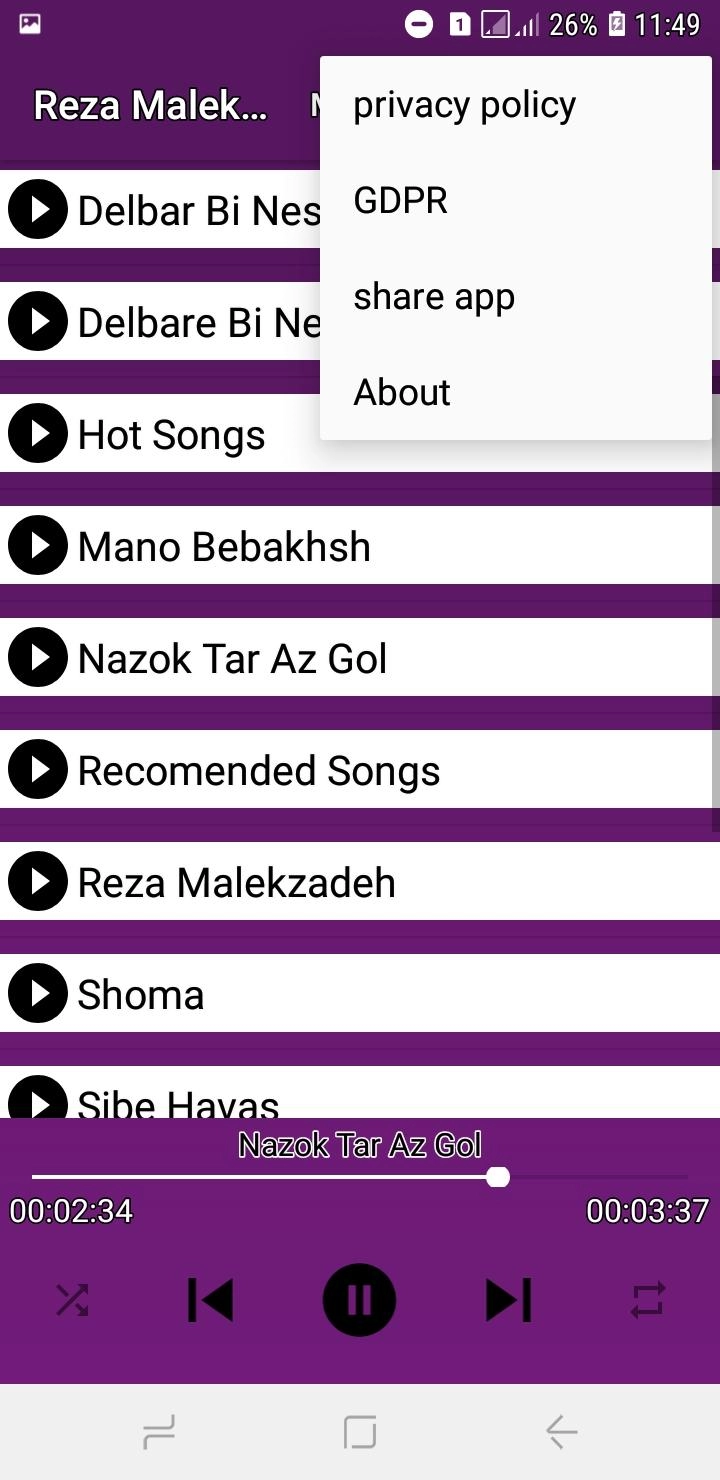Tap the system back button

[x=561, y=1432]
